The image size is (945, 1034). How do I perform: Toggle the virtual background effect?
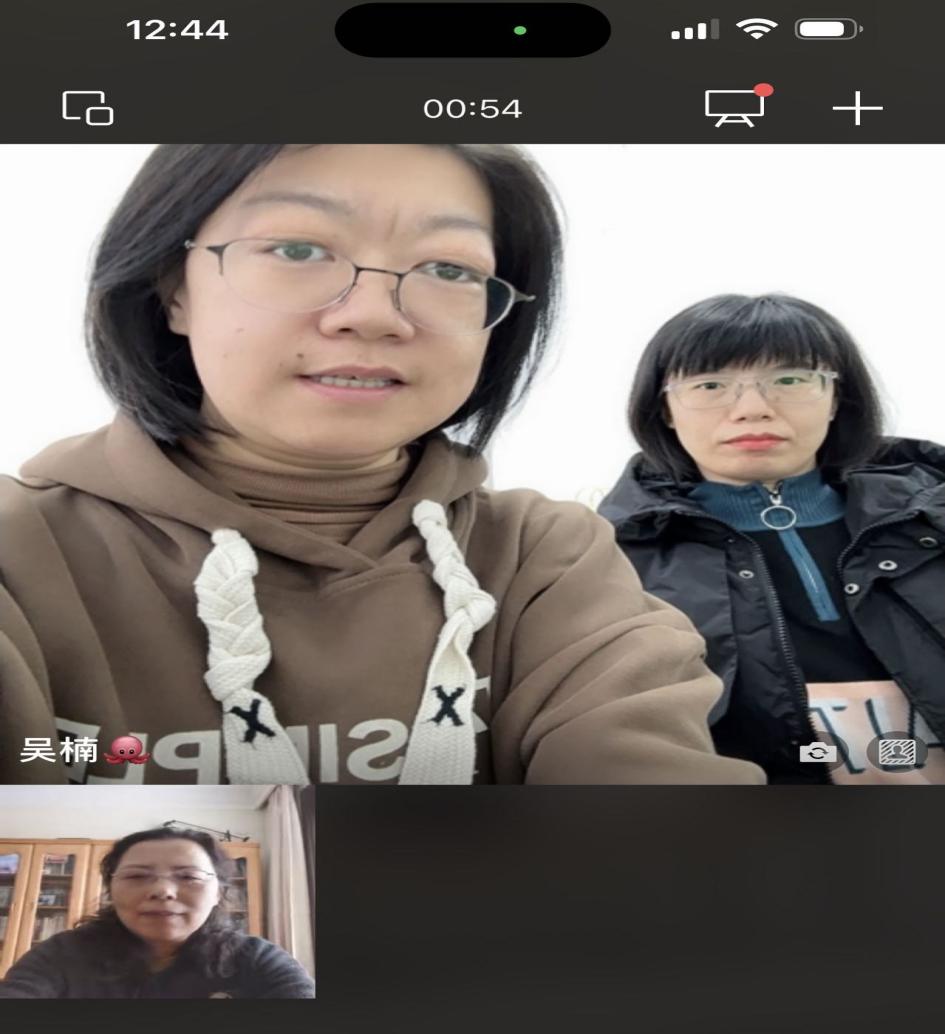(x=896, y=752)
